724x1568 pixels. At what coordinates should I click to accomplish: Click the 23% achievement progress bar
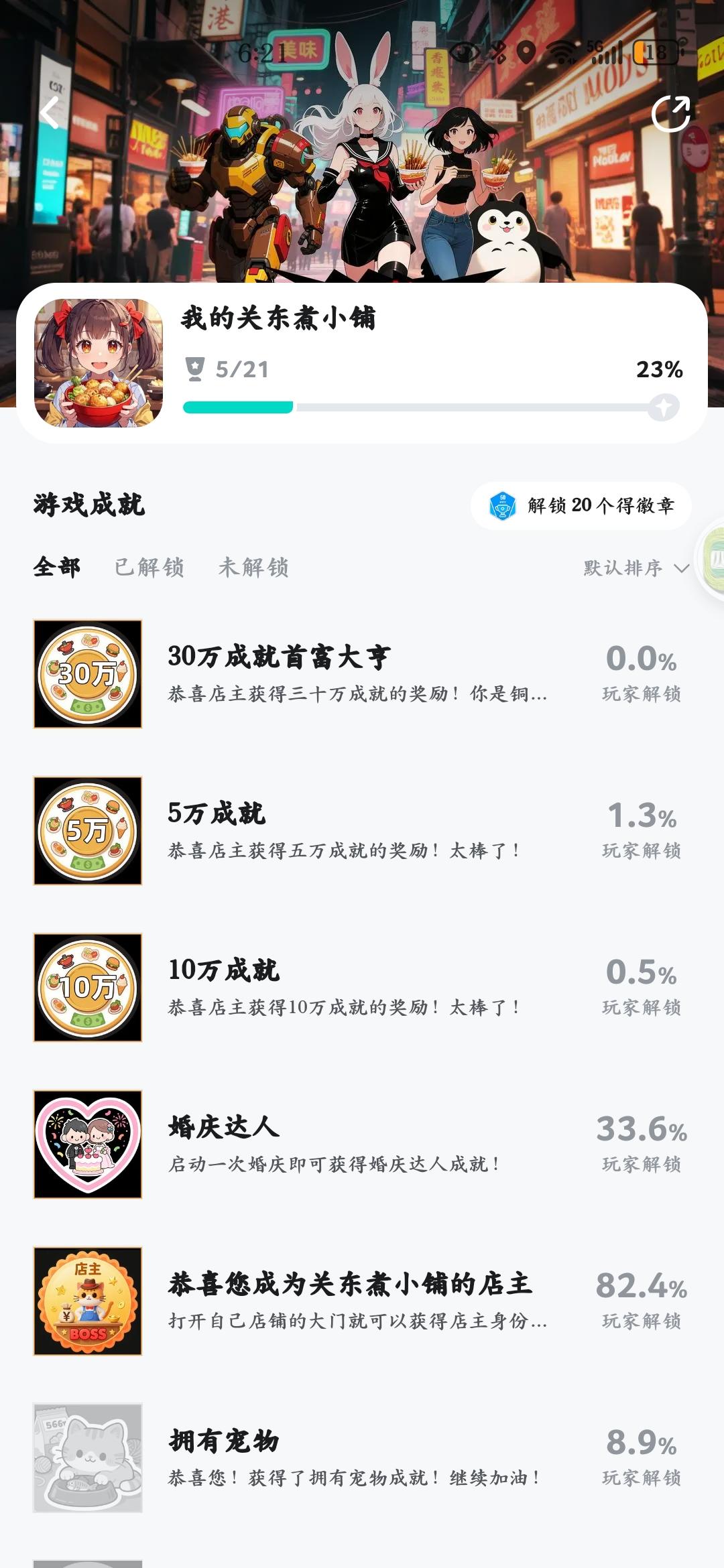tap(422, 405)
